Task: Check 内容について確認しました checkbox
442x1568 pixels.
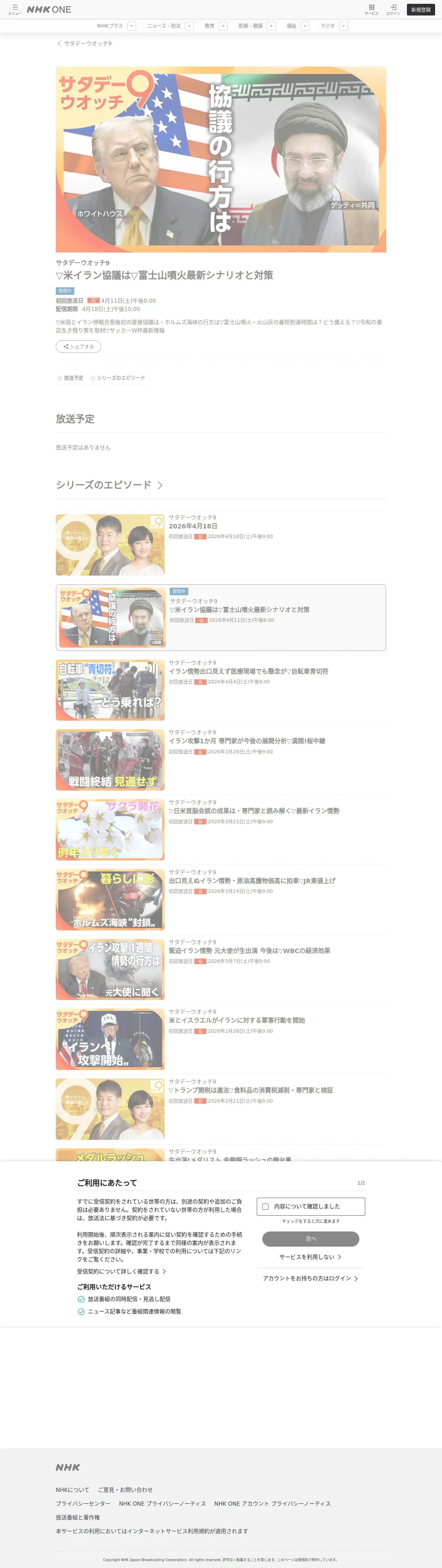Action: 265,1206
